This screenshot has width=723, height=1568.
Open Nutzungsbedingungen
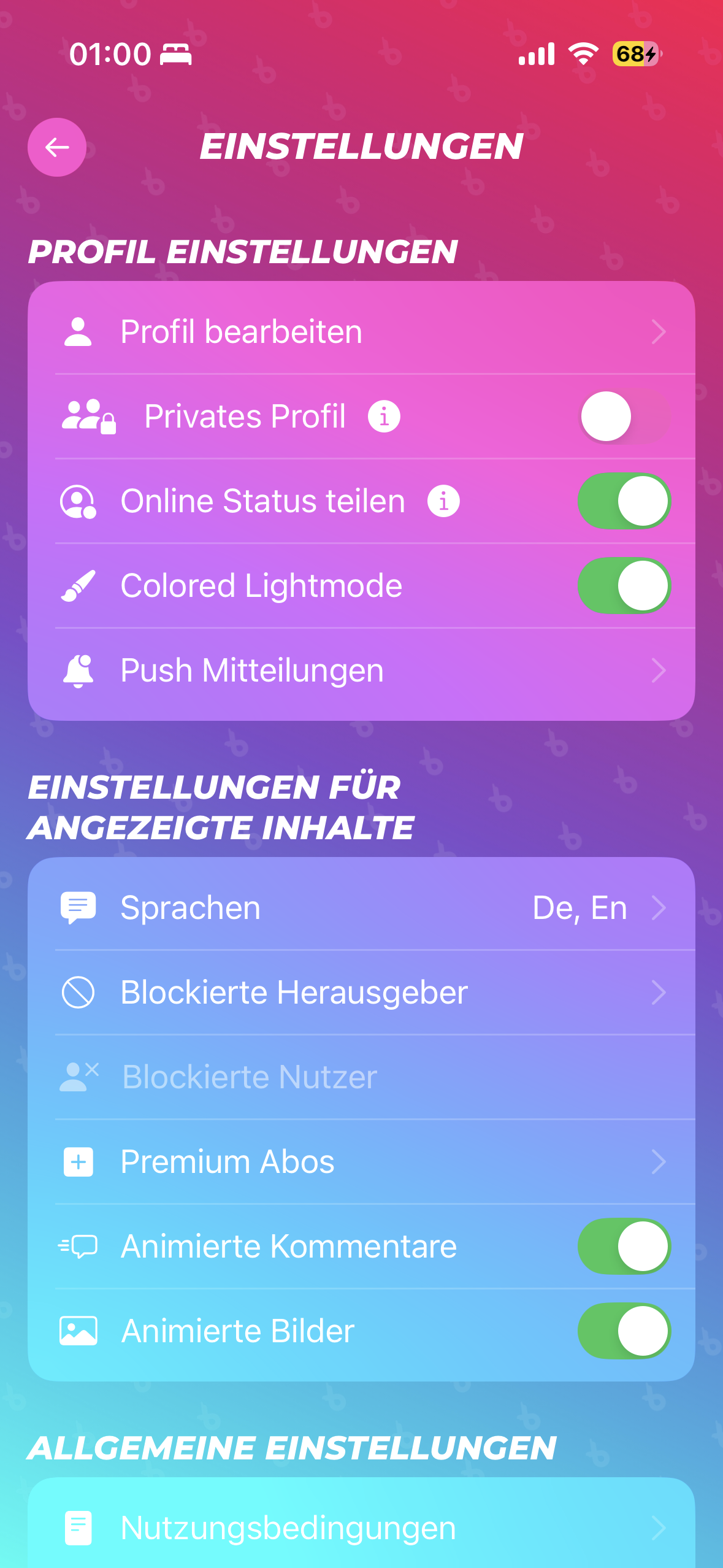point(362,1528)
